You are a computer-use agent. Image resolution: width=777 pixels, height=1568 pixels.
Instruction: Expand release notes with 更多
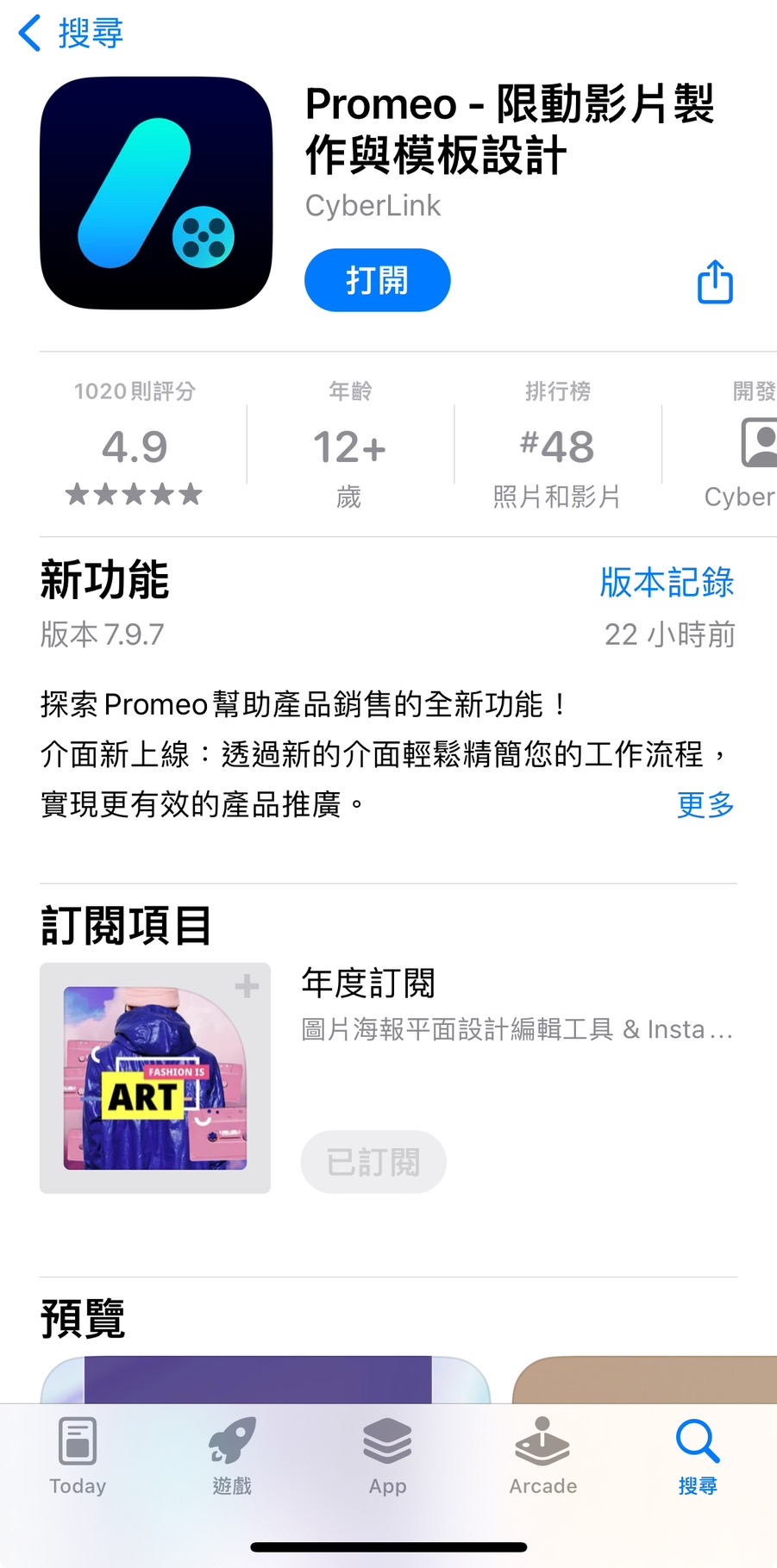(x=705, y=804)
